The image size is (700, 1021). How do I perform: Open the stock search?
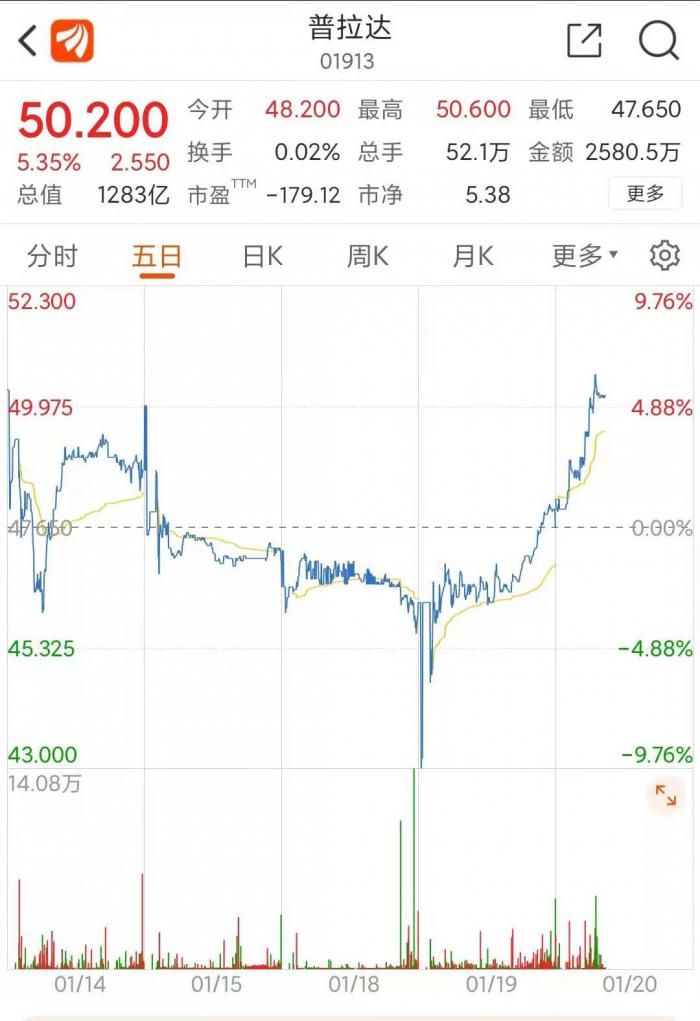pos(659,41)
